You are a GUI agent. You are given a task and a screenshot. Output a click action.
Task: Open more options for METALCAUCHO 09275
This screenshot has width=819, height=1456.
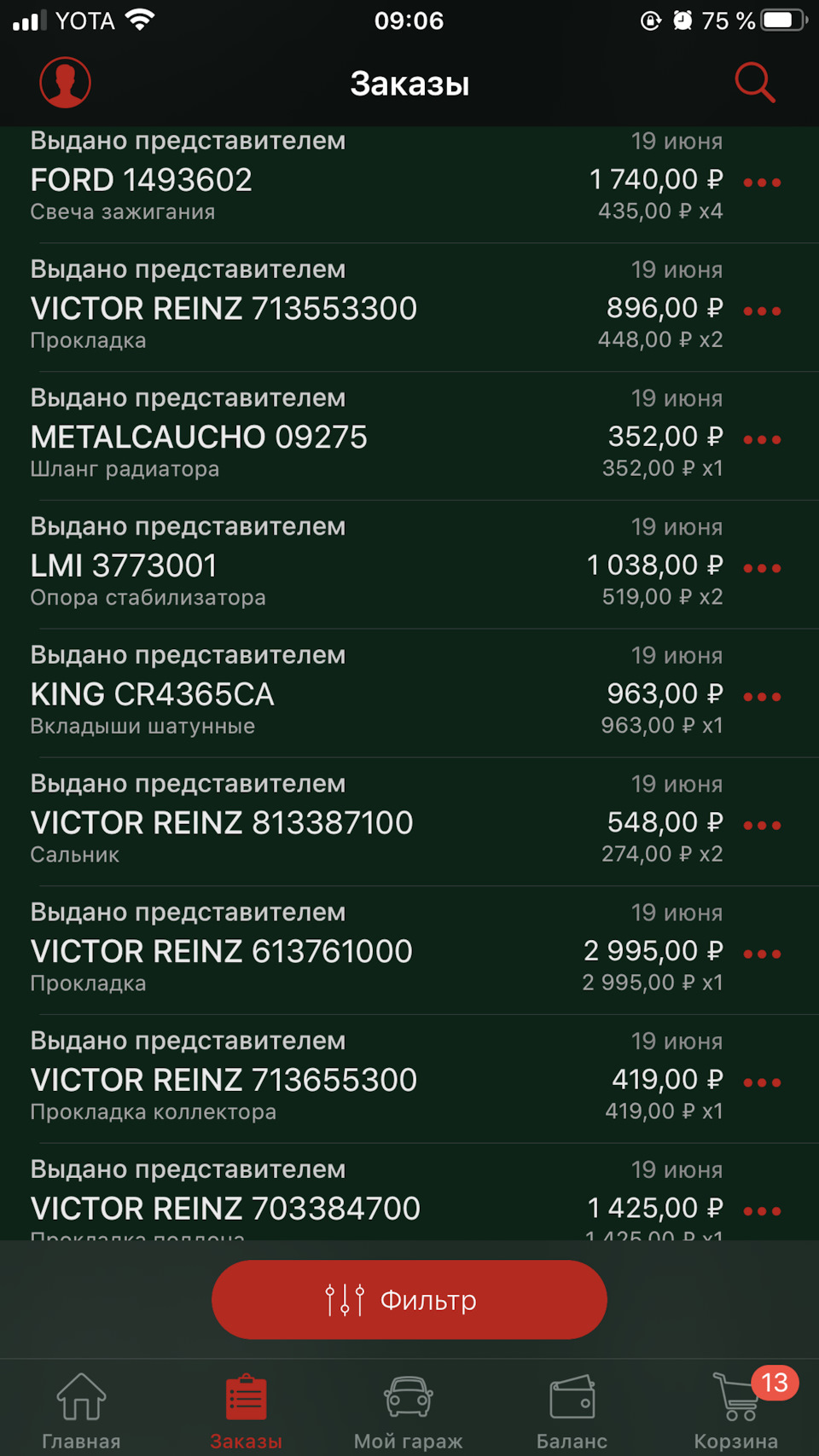pos(762,440)
